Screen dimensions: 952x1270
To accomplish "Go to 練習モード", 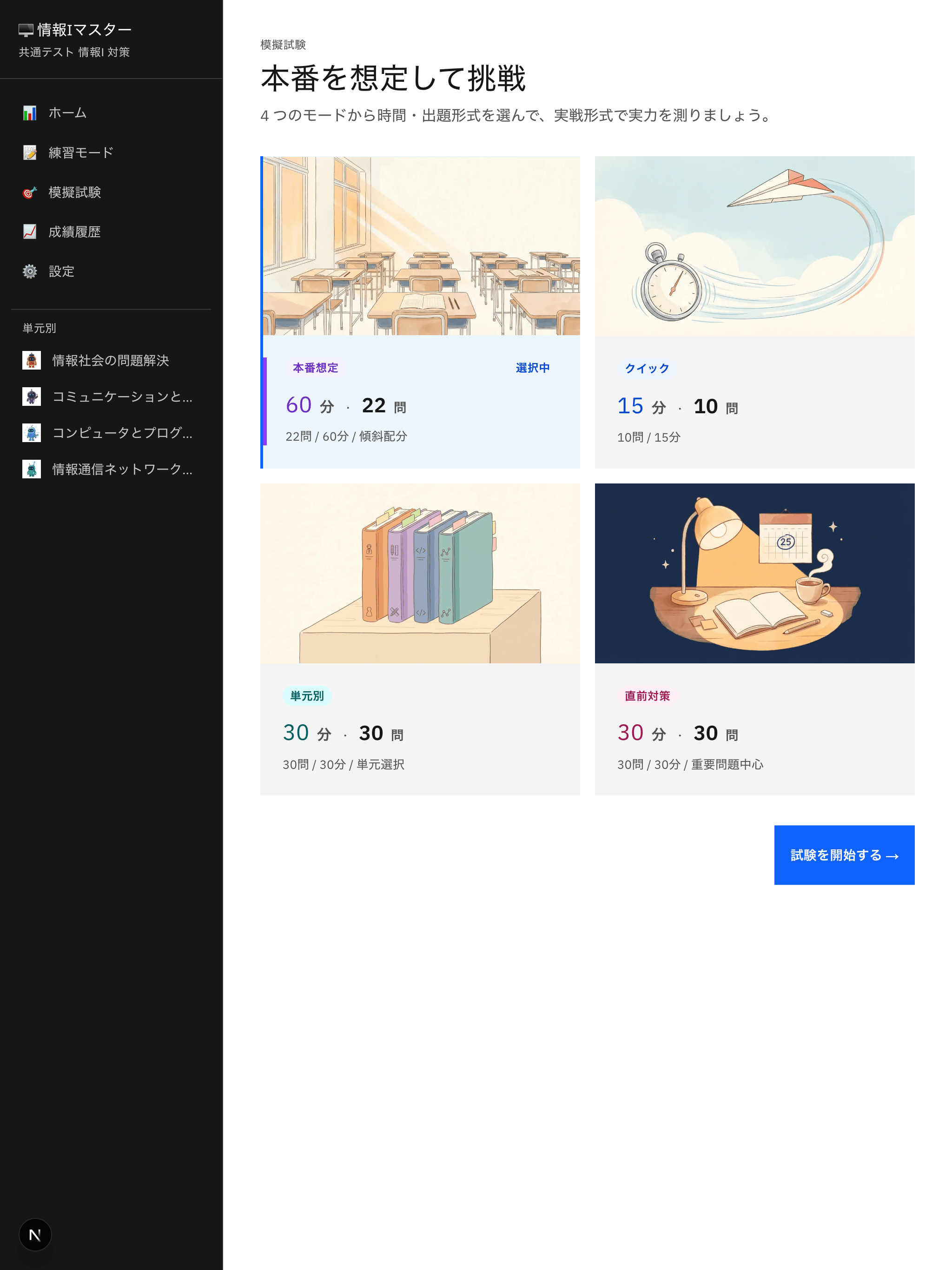I will point(80,153).
